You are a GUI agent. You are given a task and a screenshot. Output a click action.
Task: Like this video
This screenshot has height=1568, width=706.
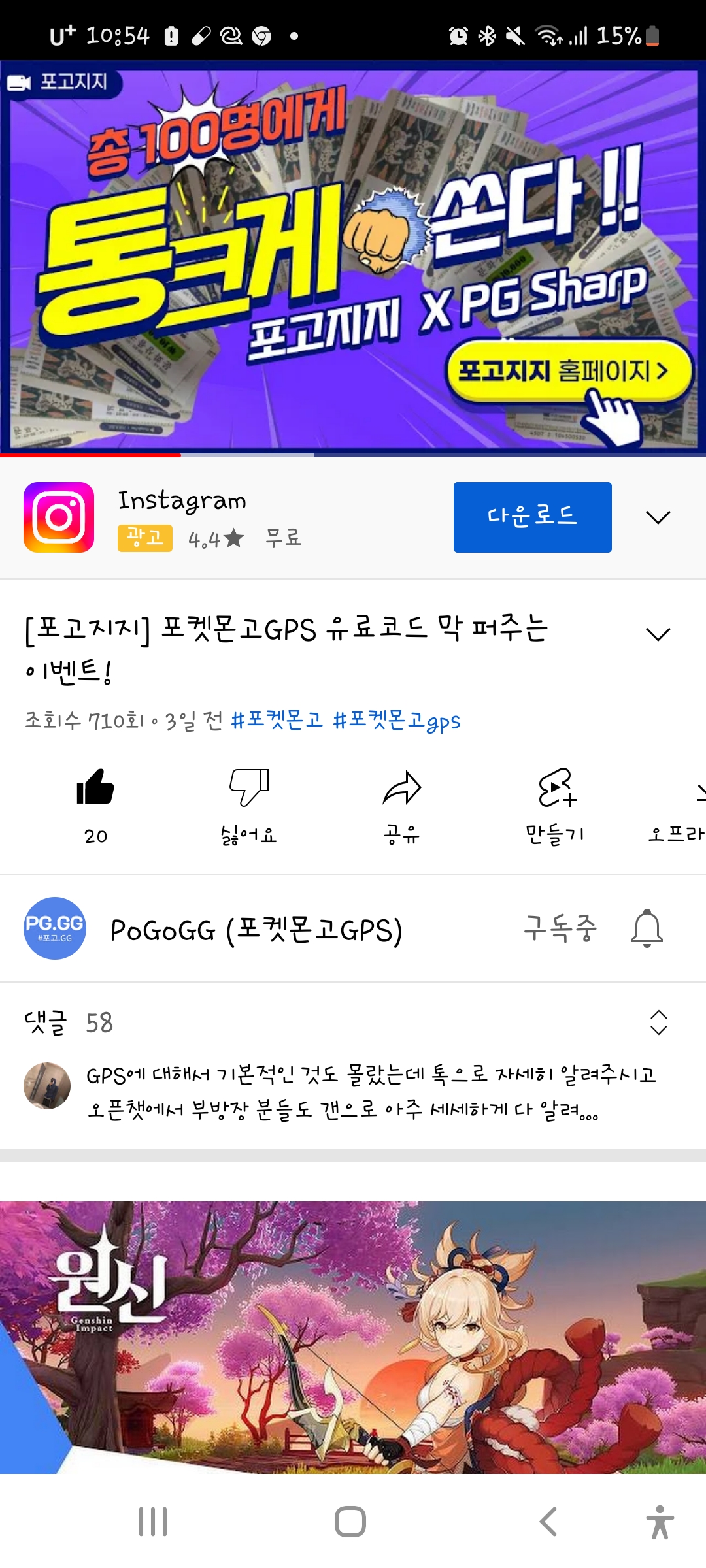pyautogui.click(x=95, y=787)
